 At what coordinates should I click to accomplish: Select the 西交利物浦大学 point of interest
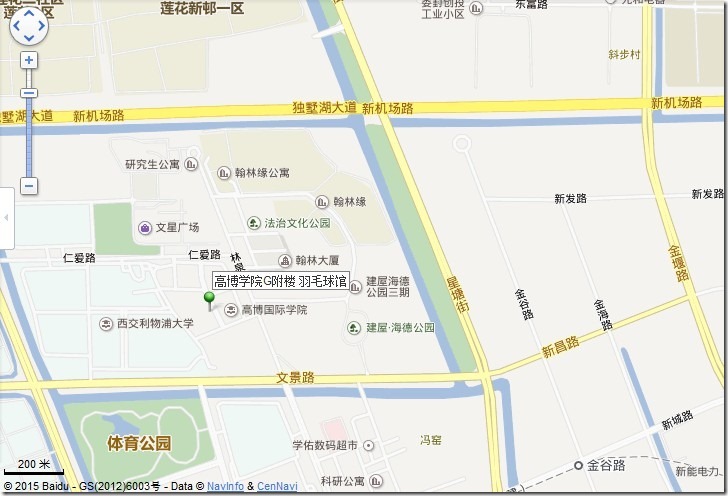(146, 324)
